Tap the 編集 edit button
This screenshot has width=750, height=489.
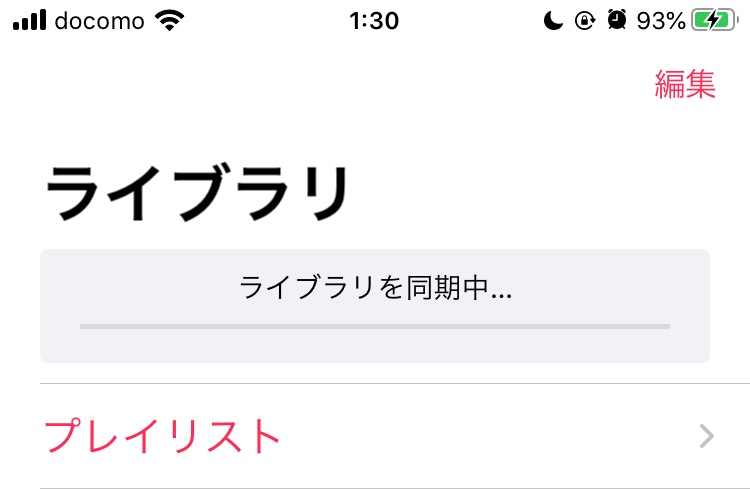click(x=685, y=85)
